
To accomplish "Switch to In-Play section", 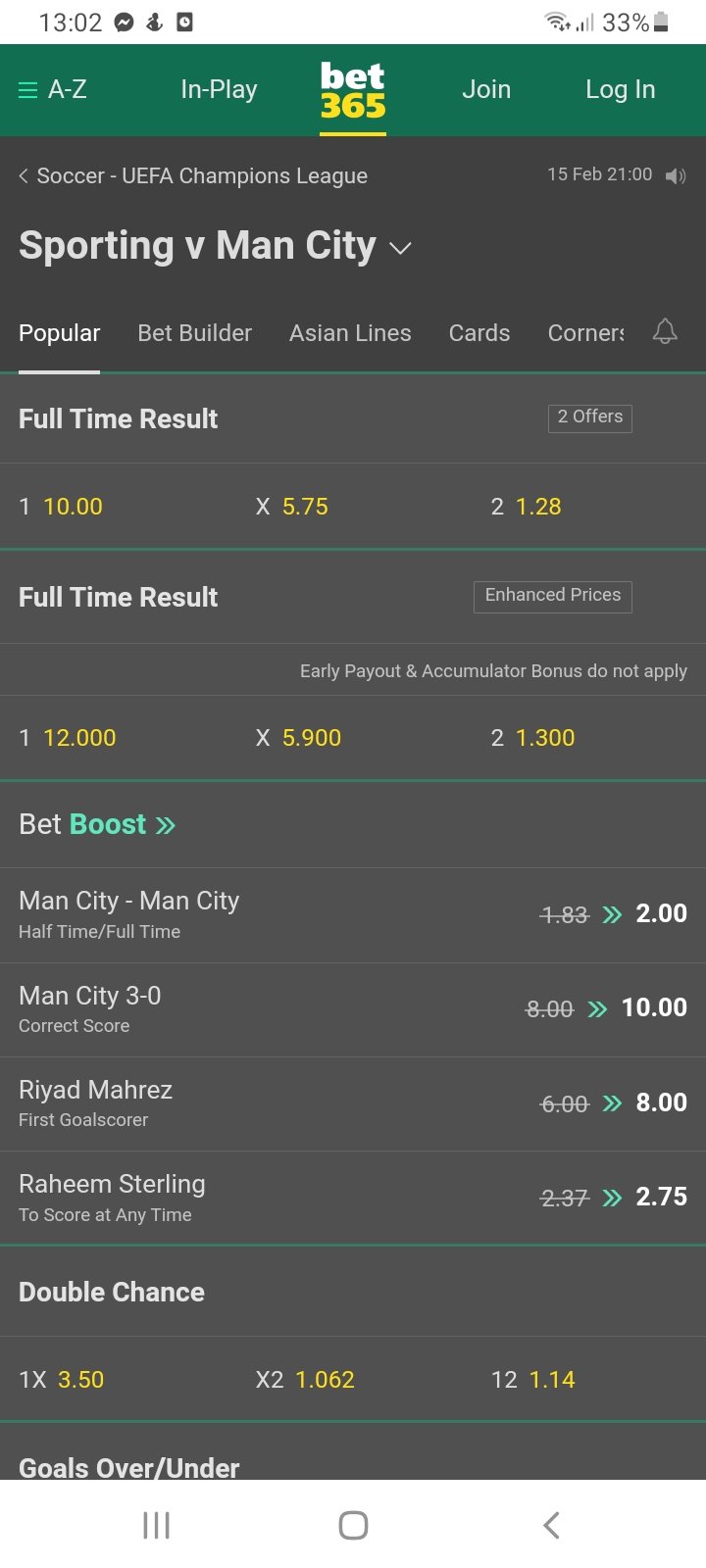I will [x=219, y=89].
